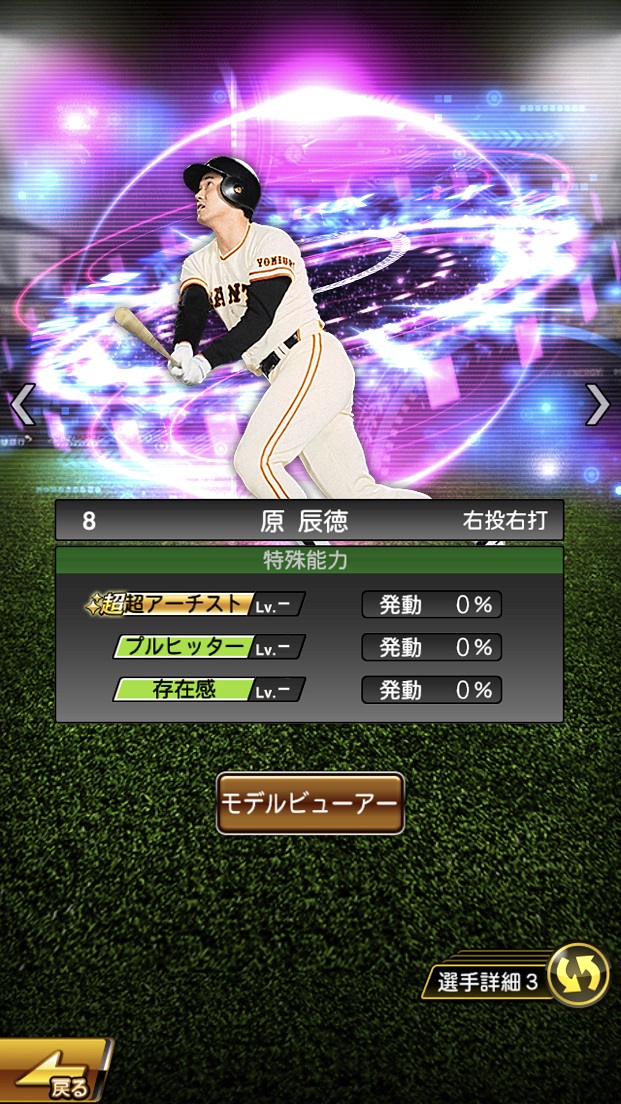Select the プルヒッター special ability

tap(208, 647)
